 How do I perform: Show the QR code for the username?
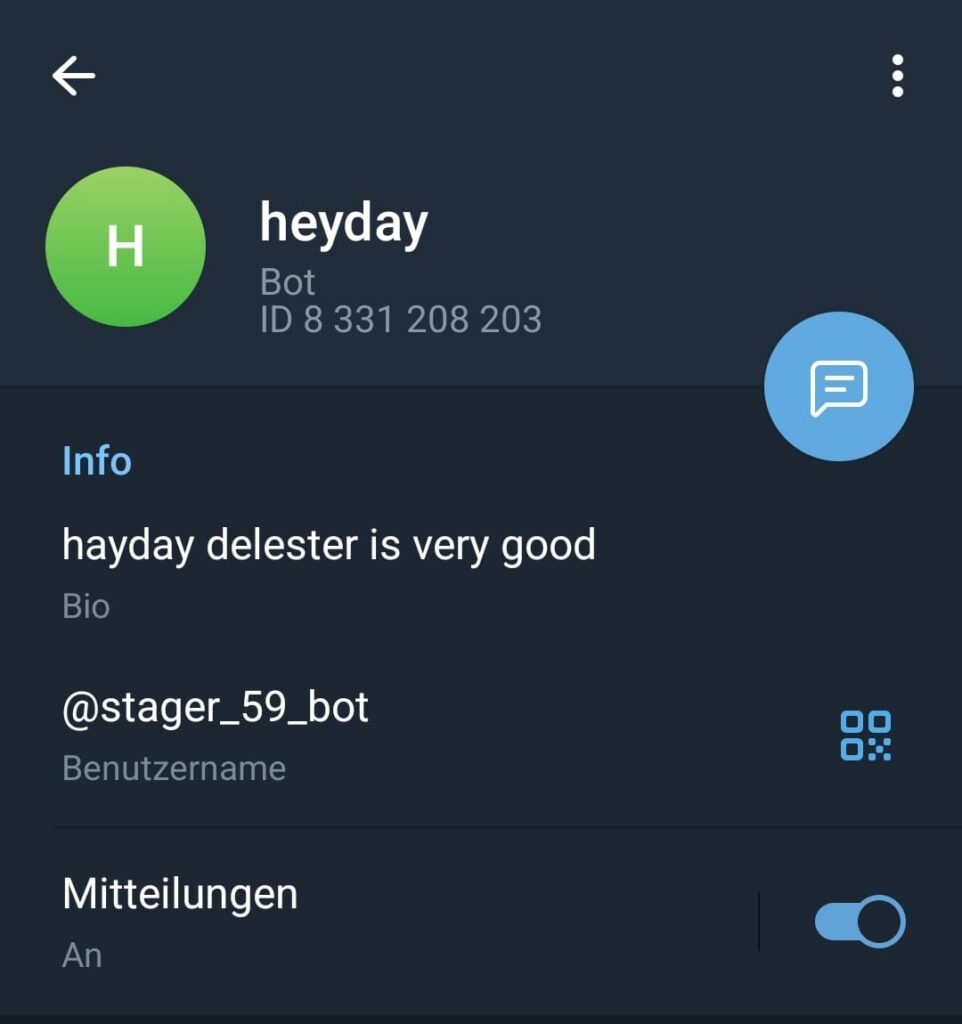[865, 736]
